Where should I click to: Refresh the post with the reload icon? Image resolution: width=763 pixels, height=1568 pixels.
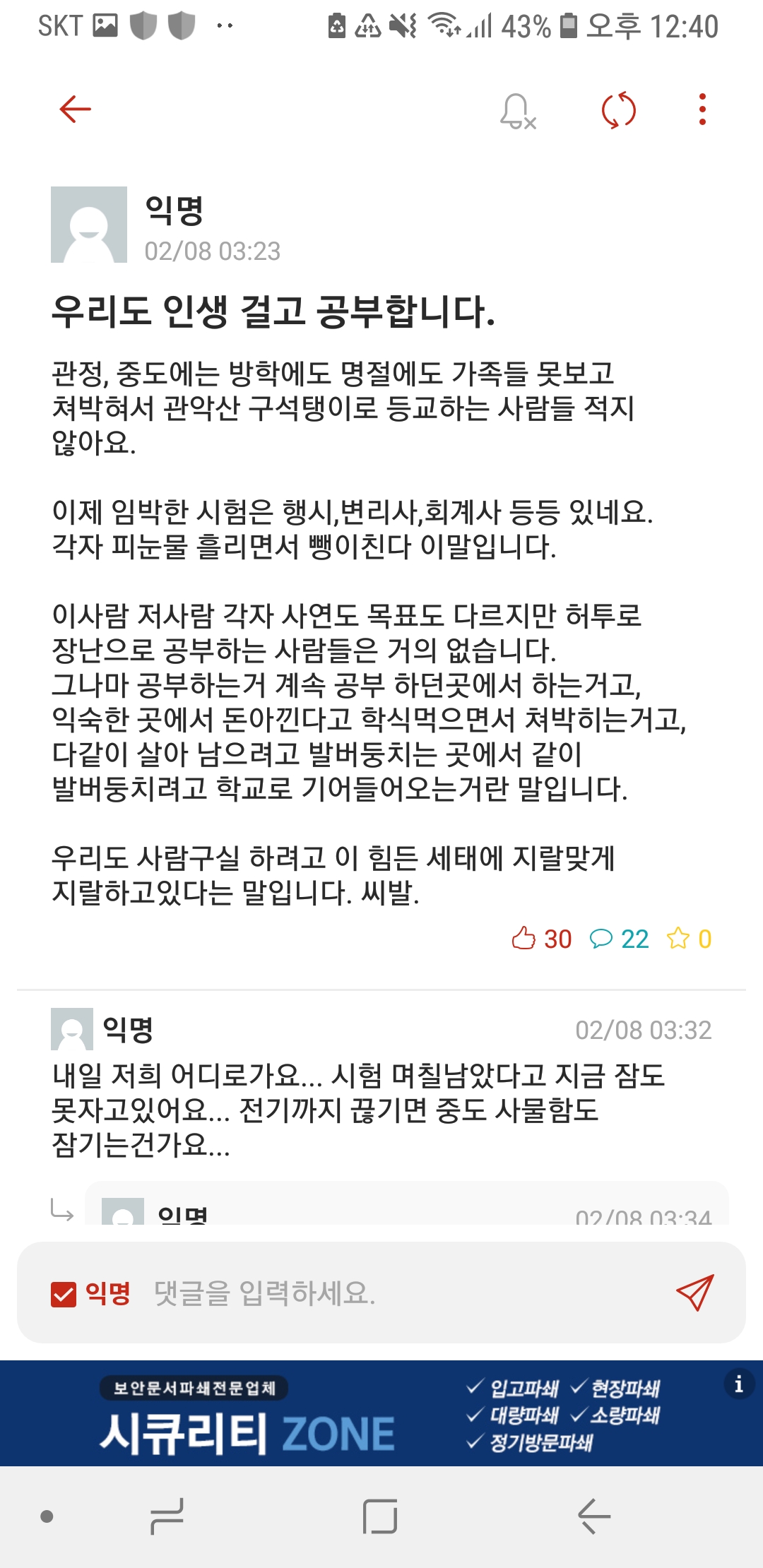tap(618, 110)
